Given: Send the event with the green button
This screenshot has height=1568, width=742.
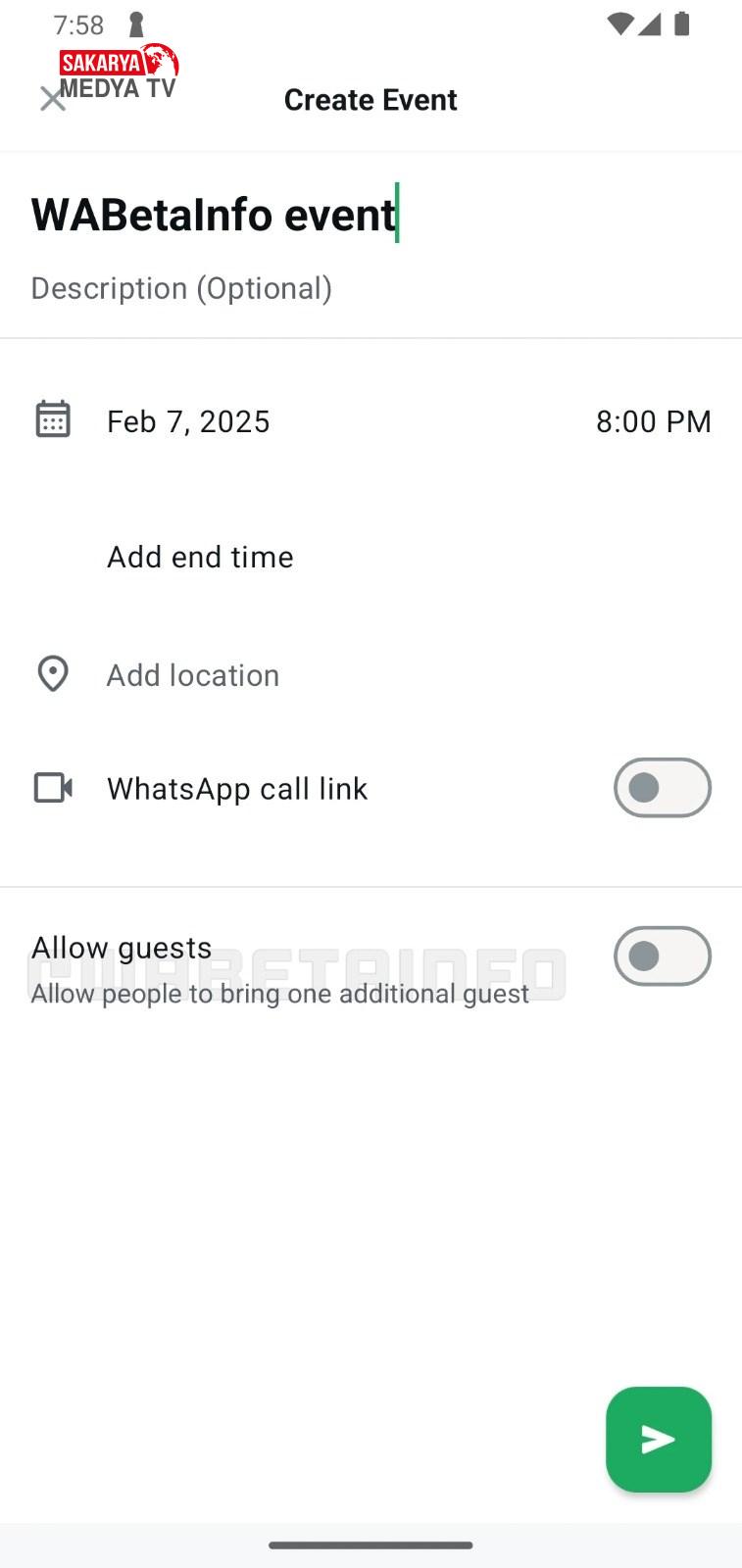Looking at the screenshot, I should coord(658,1439).
